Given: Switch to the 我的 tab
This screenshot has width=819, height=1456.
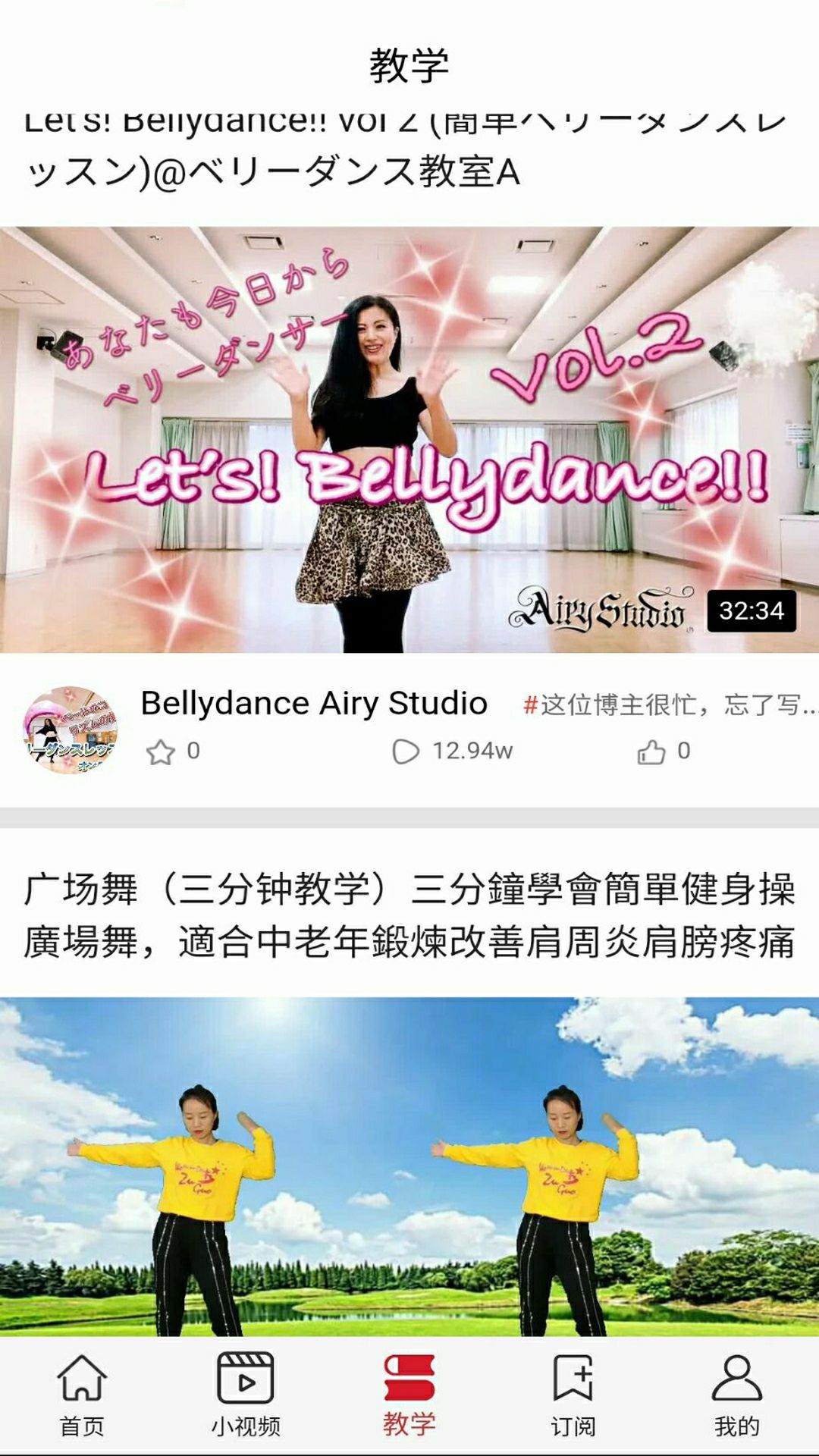Looking at the screenshot, I should (736, 1395).
